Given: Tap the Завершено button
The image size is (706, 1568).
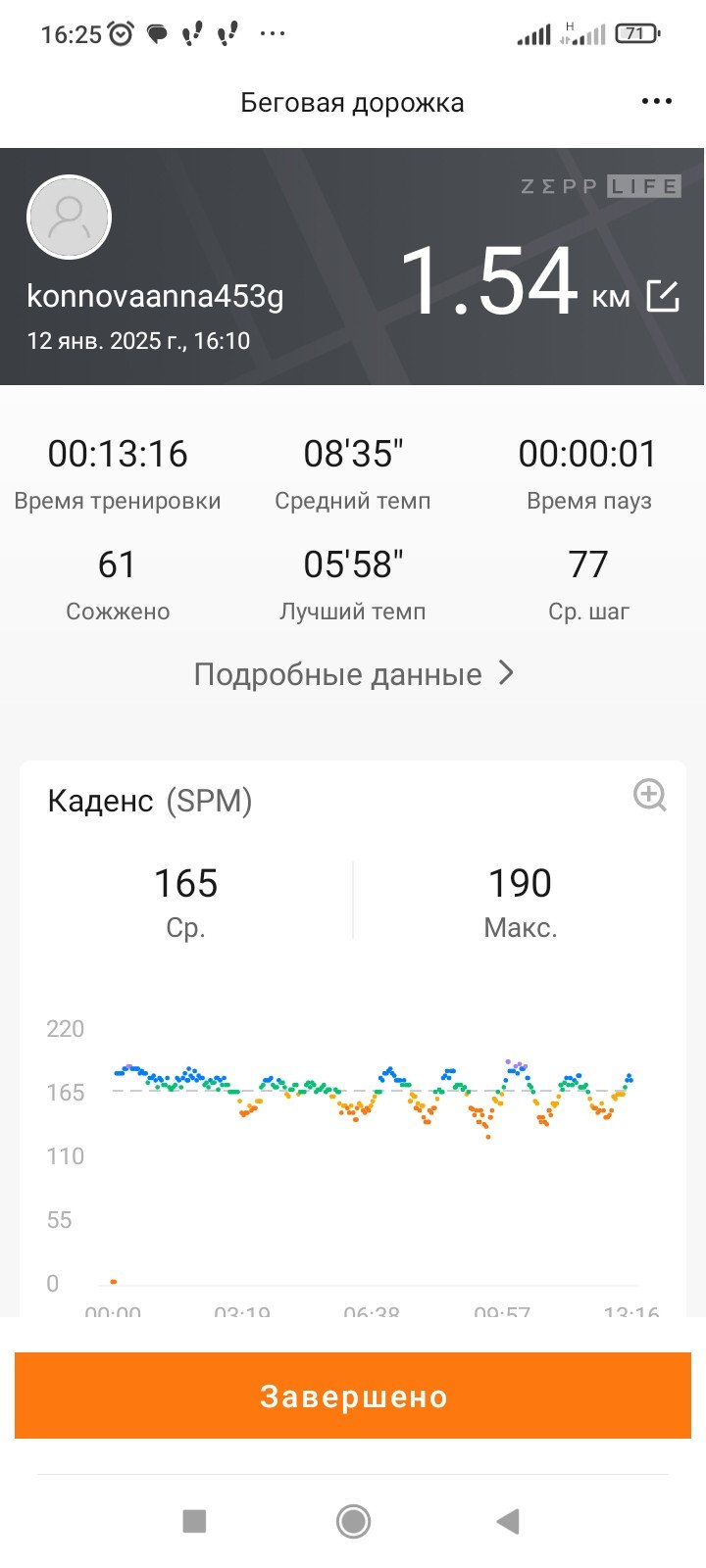Looking at the screenshot, I should pyautogui.click(x=353, y=1396).
